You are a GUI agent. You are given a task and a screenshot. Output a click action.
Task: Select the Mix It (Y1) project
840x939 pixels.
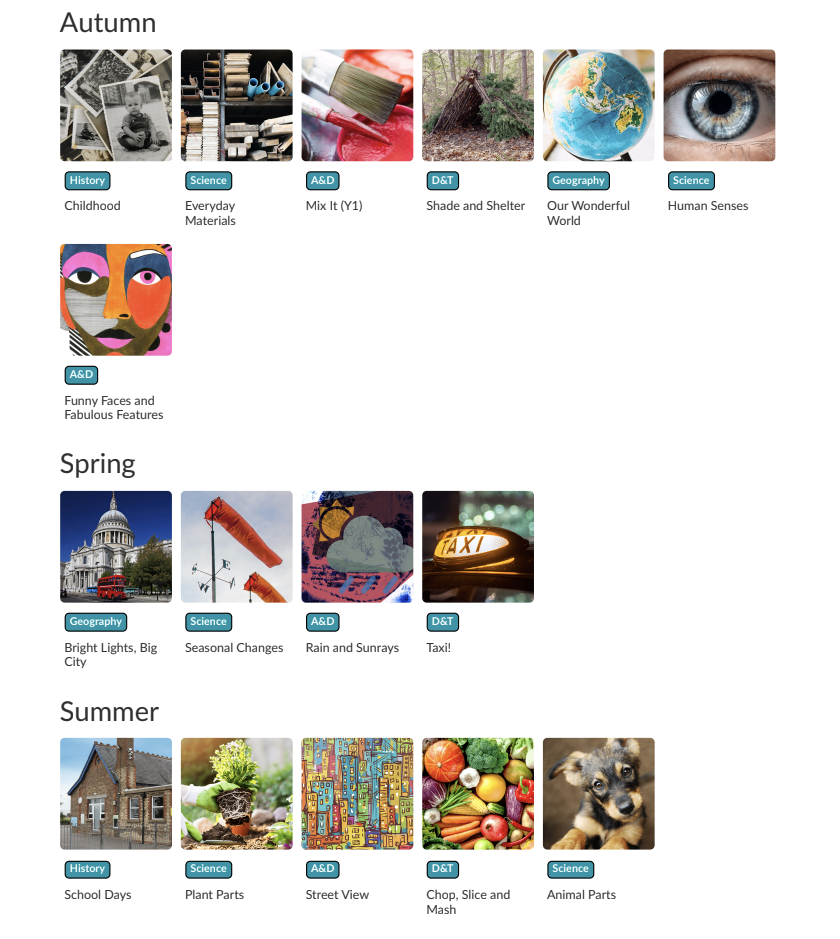pyautogui.click(x=357, y=106)
